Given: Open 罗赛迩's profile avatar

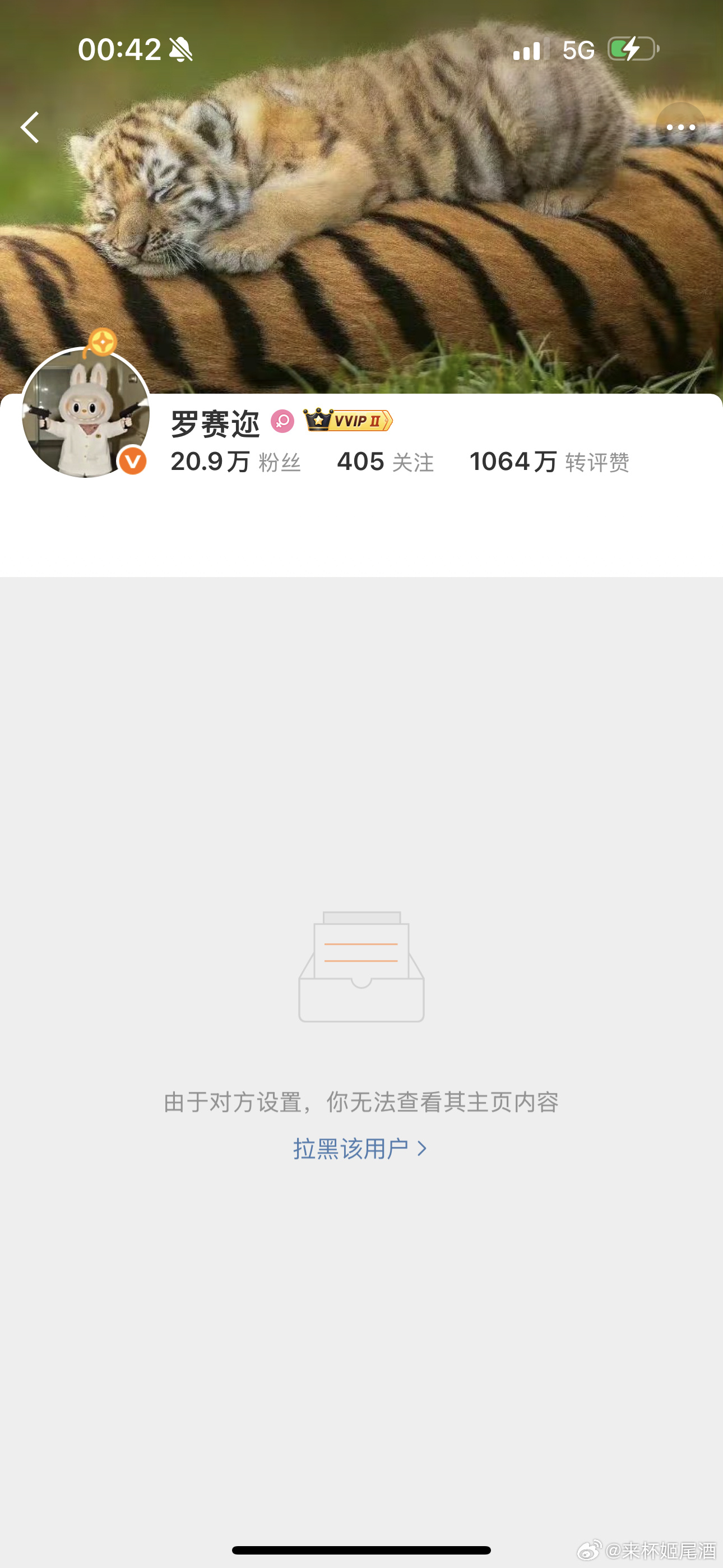Looking at the screenshot, I should (85, 414).
